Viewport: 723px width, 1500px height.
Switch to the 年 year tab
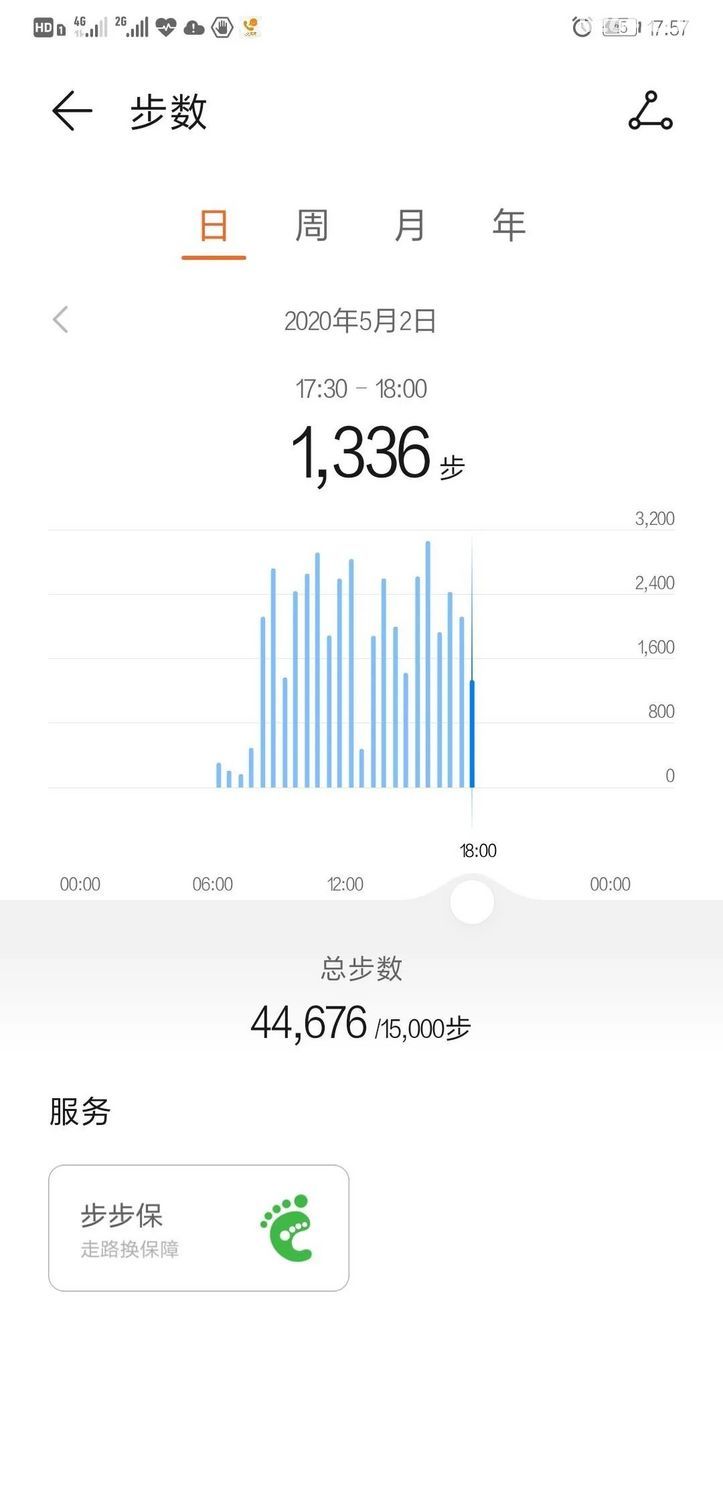pos(508,226)
